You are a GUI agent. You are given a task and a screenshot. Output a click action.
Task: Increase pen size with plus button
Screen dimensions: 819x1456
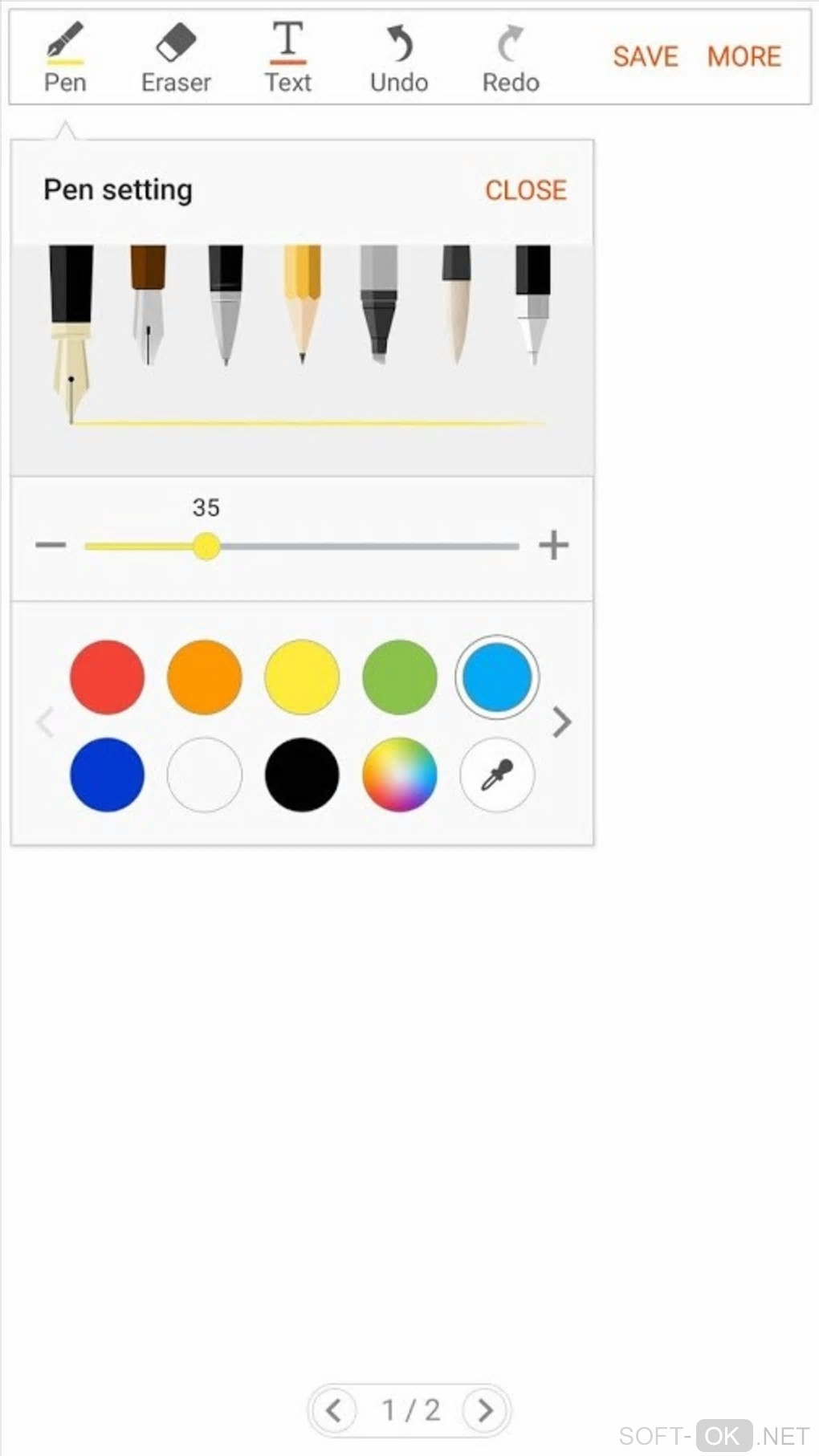pyautogui.click(x=554, y=546)
